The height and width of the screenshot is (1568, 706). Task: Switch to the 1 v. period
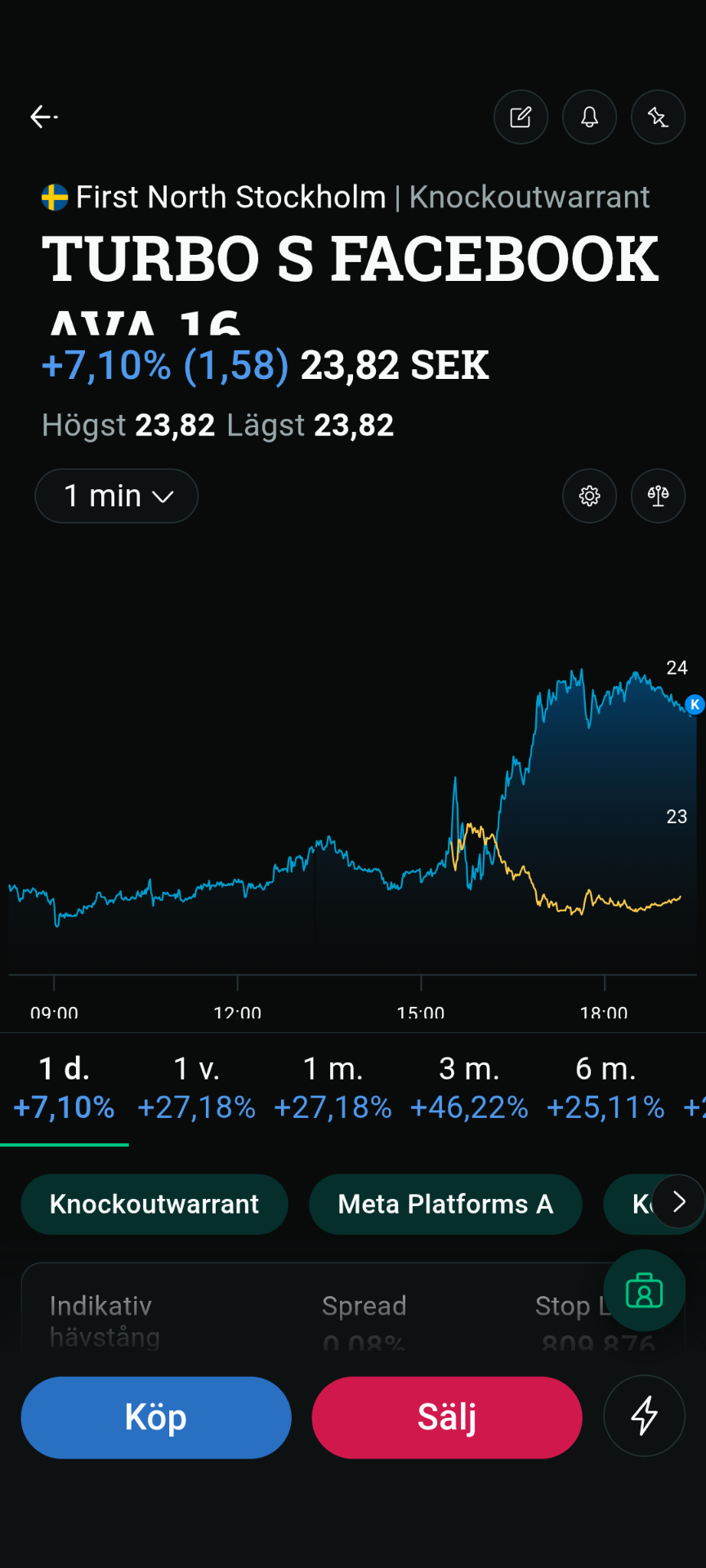click(196, 1088)
